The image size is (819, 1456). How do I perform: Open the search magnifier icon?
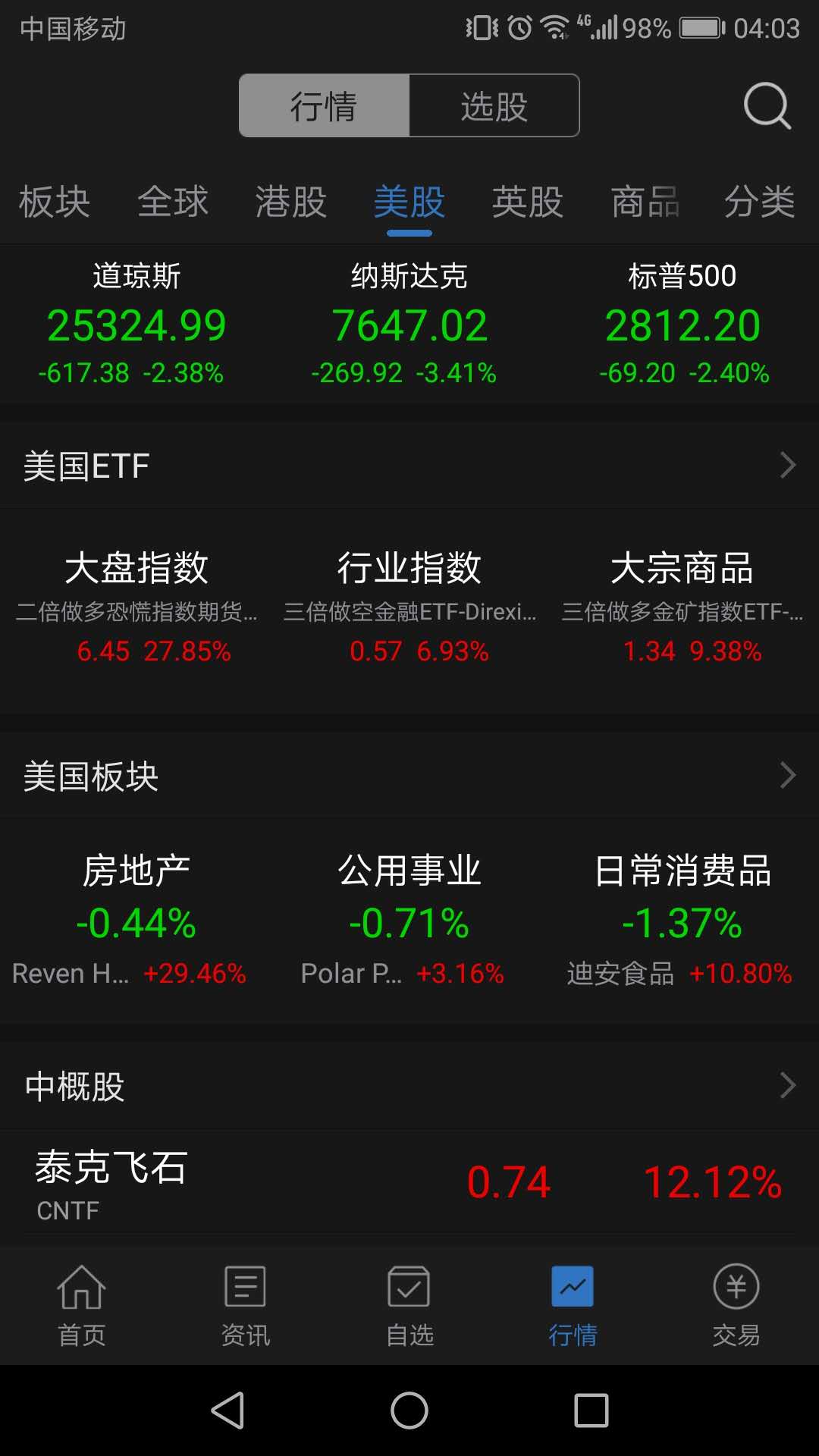pyautogui.click(x=767, y=105)
